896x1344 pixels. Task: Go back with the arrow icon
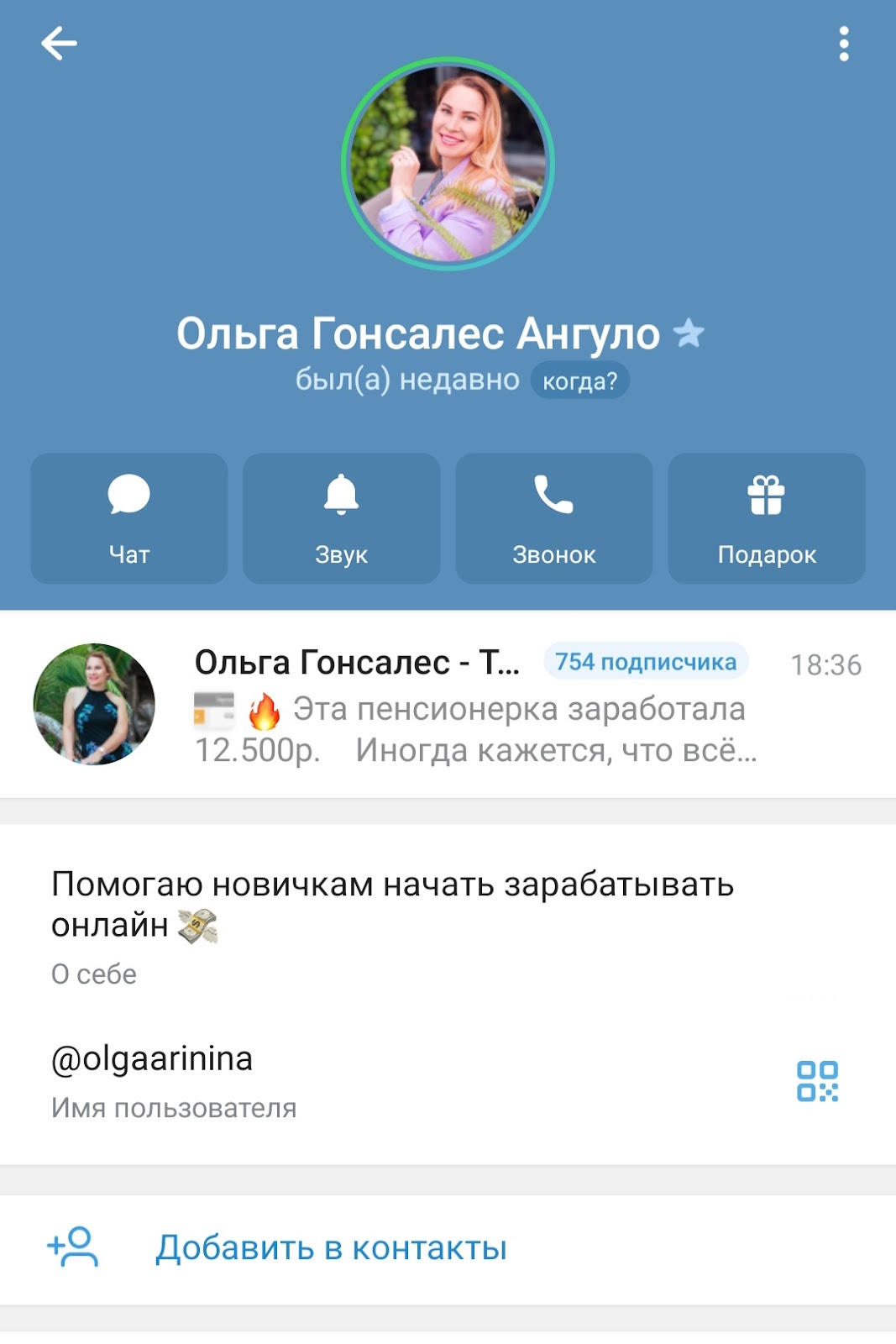coord(59,44)
